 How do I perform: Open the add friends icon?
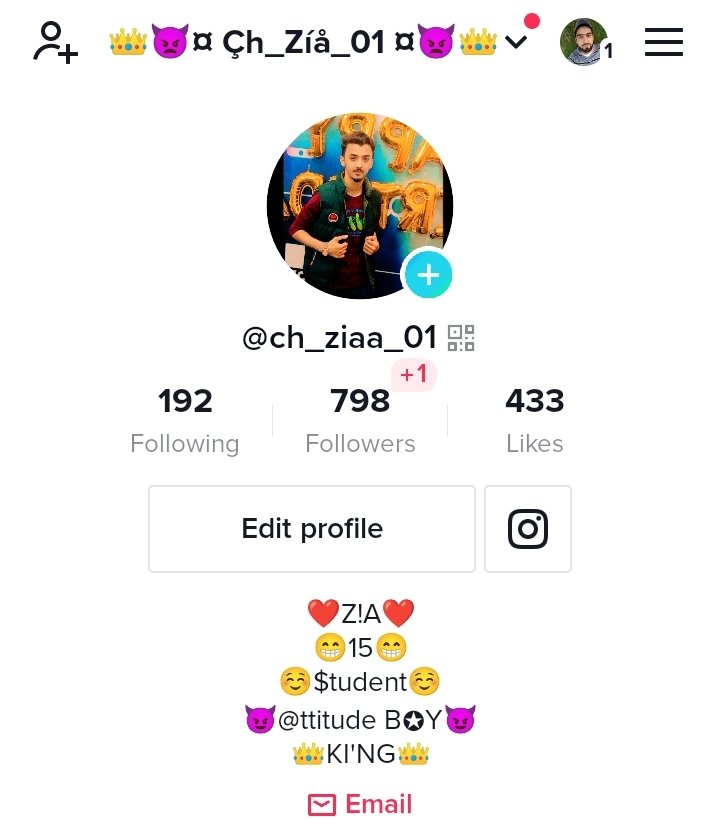55,43
